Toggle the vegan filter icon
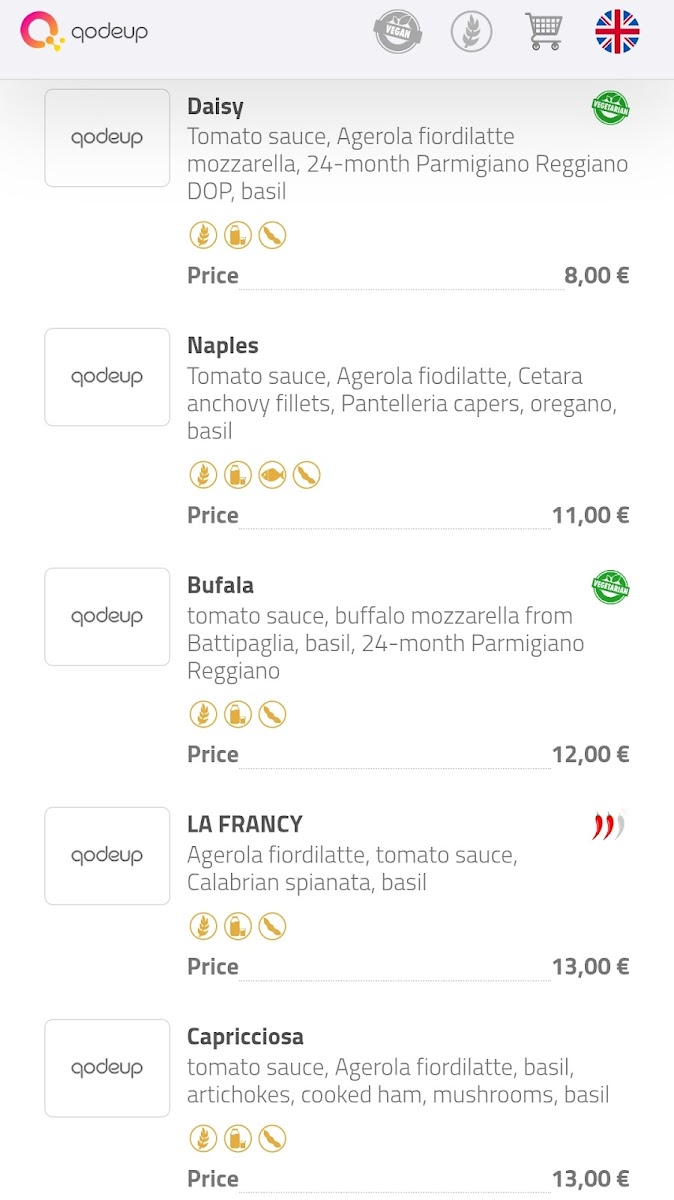This screenshot has height=1200, width=674. point(397,32)
